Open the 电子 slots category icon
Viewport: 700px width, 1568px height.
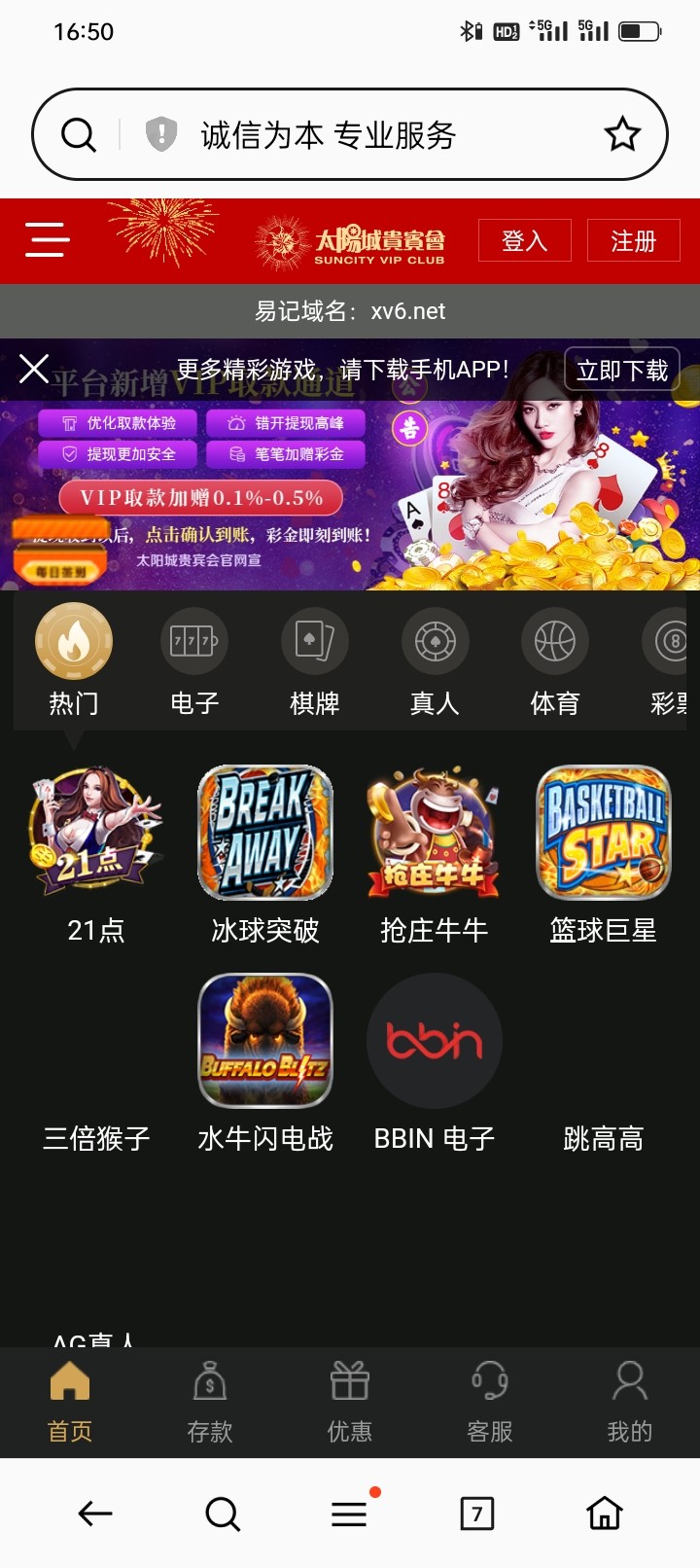click(193, 641)
